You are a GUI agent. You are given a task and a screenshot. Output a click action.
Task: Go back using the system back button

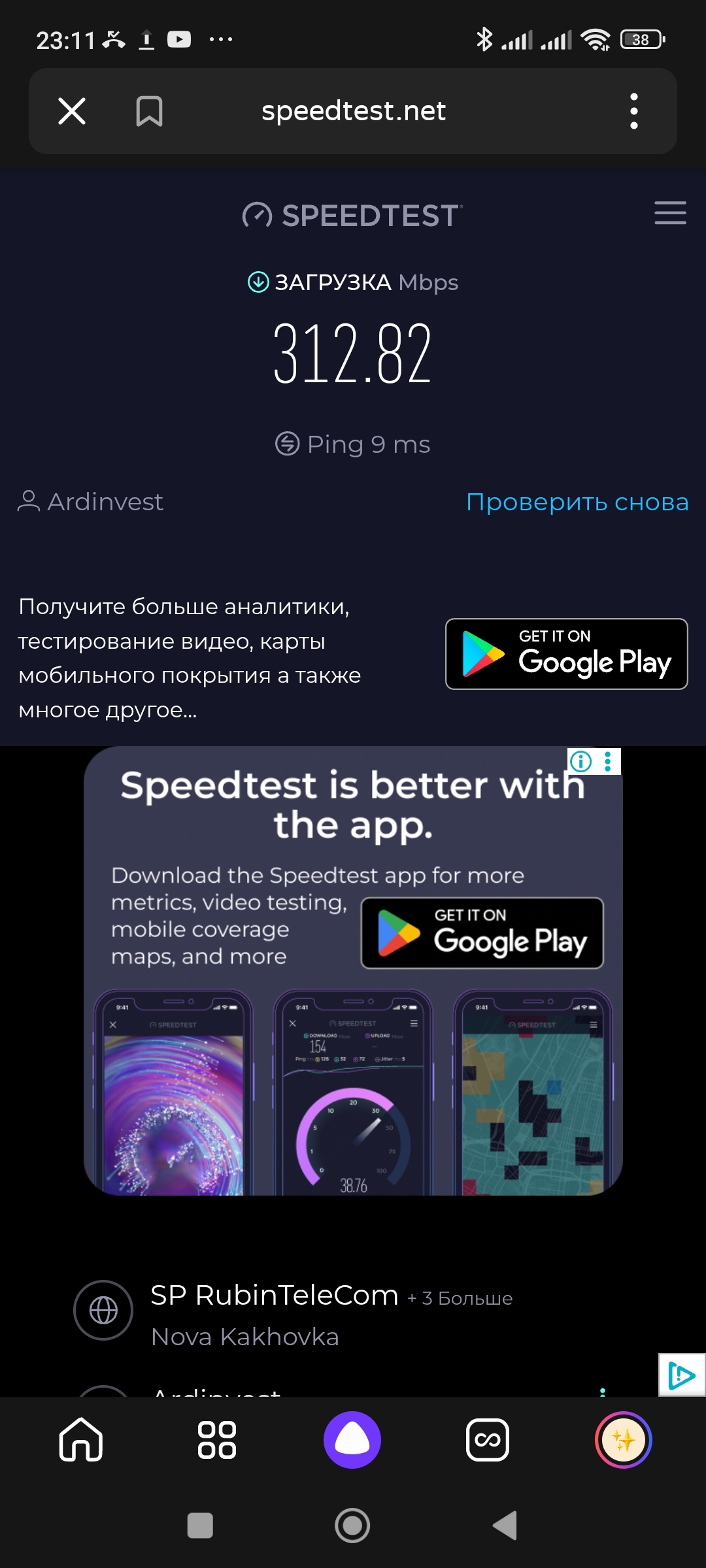point(505,1526)
